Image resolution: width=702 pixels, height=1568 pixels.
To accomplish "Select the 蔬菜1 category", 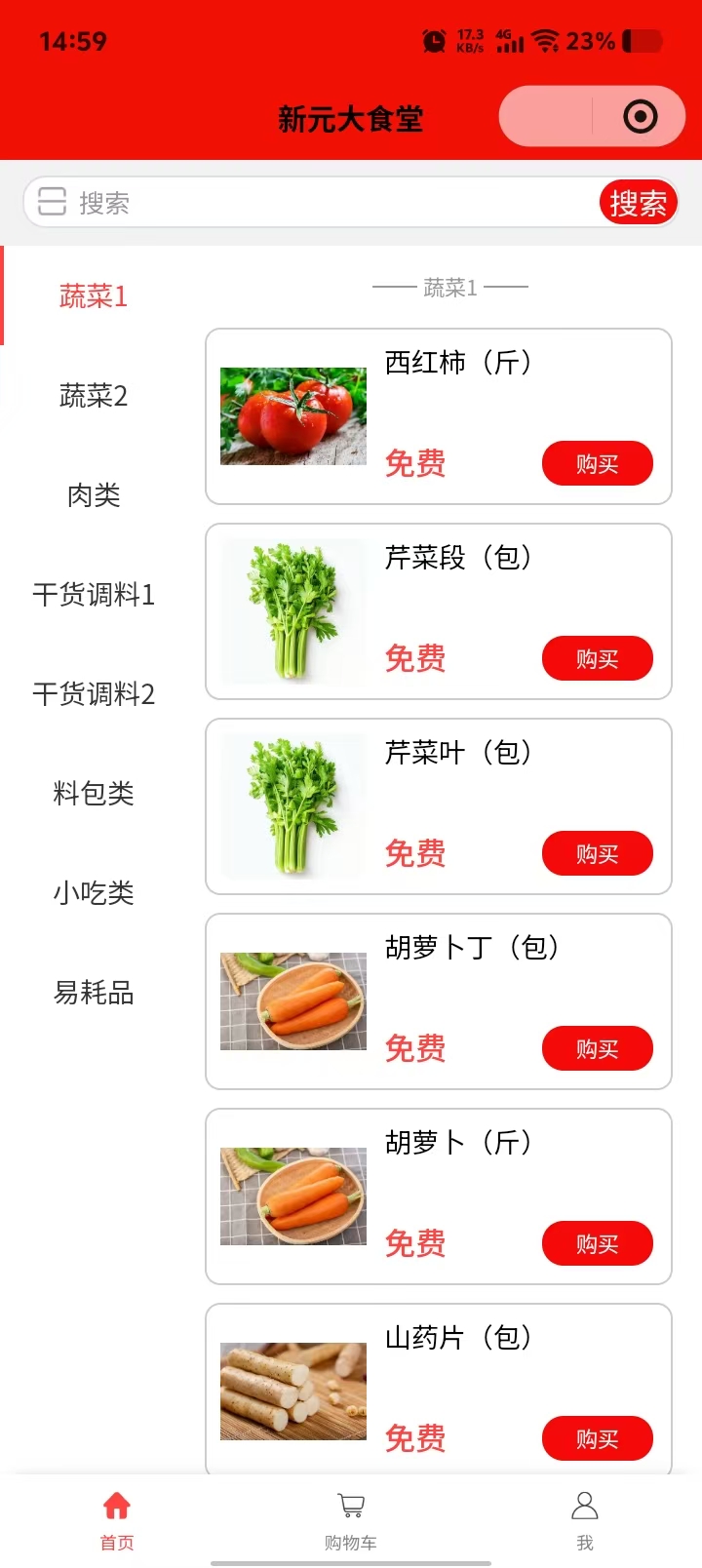I will [x=94, y=296].
